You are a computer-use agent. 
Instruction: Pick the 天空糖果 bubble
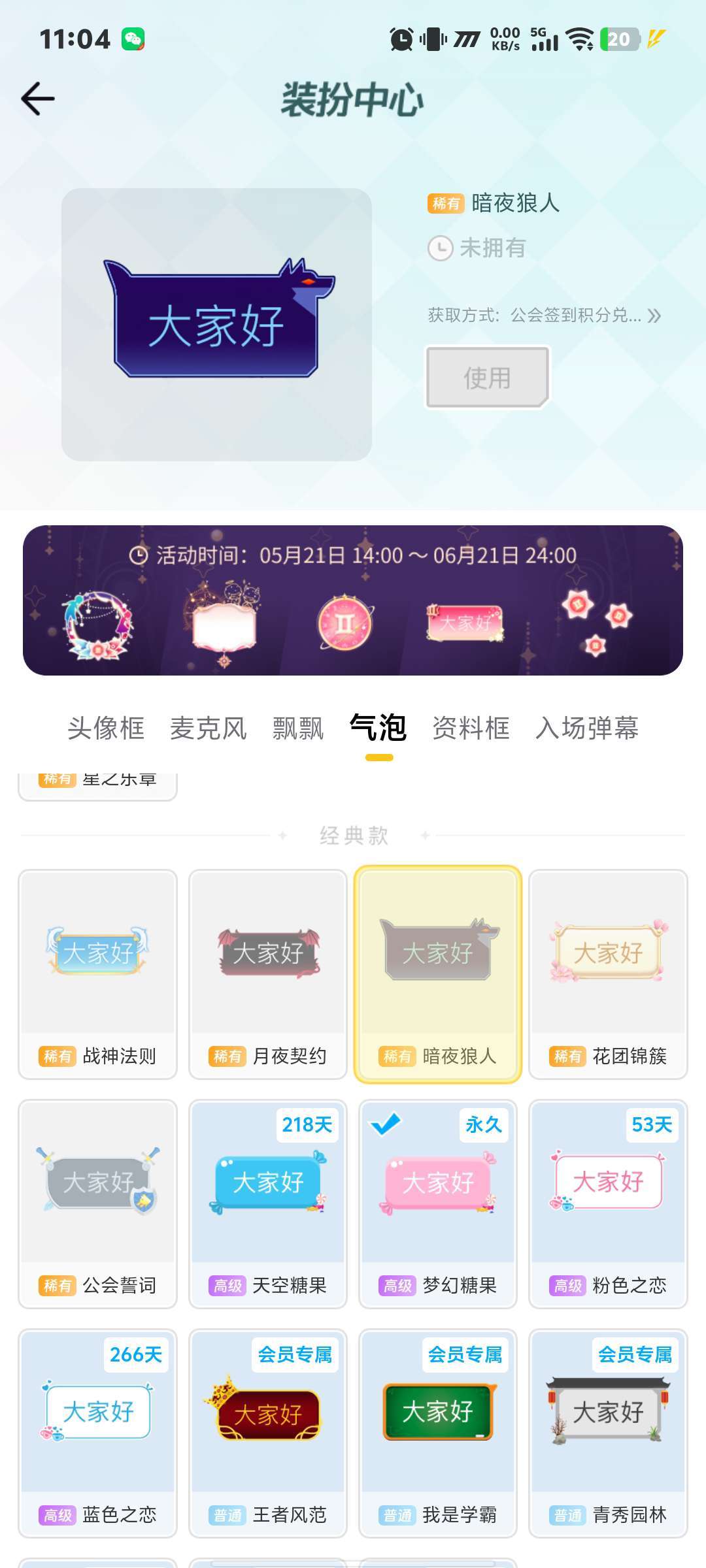[x=267, y=1204]
